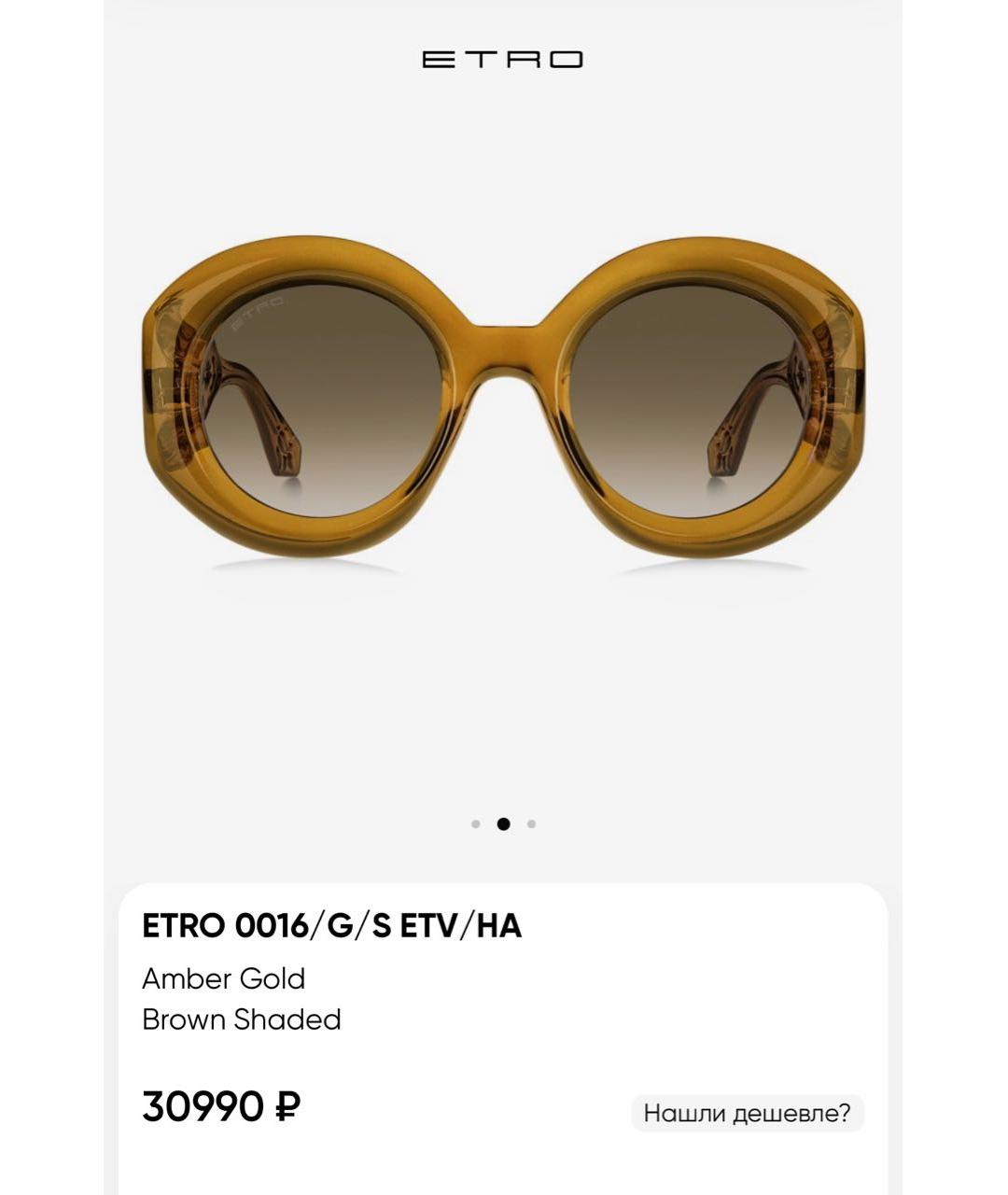The height and width of the screenshot is (1195, 1008).
Task: Select the Brown Shaded lens option
Action: pos(243,1019)
